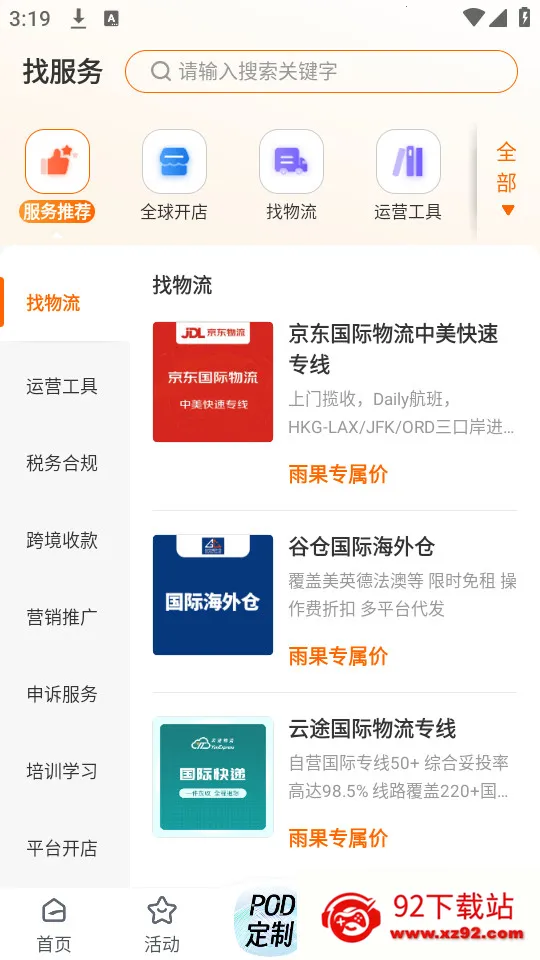Viewport: 540px width, 960px height.
Task: Expand the 全部 categories dropdown
Action: coord(507,178)
